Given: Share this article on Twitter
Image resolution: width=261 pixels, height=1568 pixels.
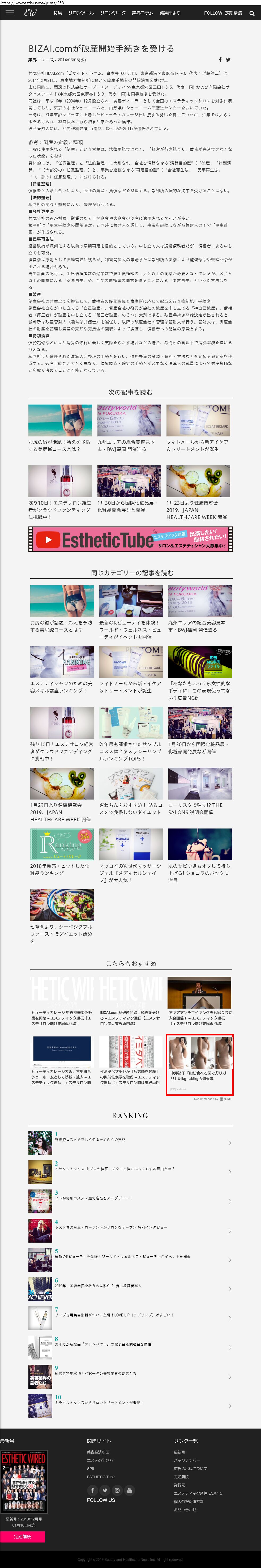Looking at the screenshot, I should (228, 60).
